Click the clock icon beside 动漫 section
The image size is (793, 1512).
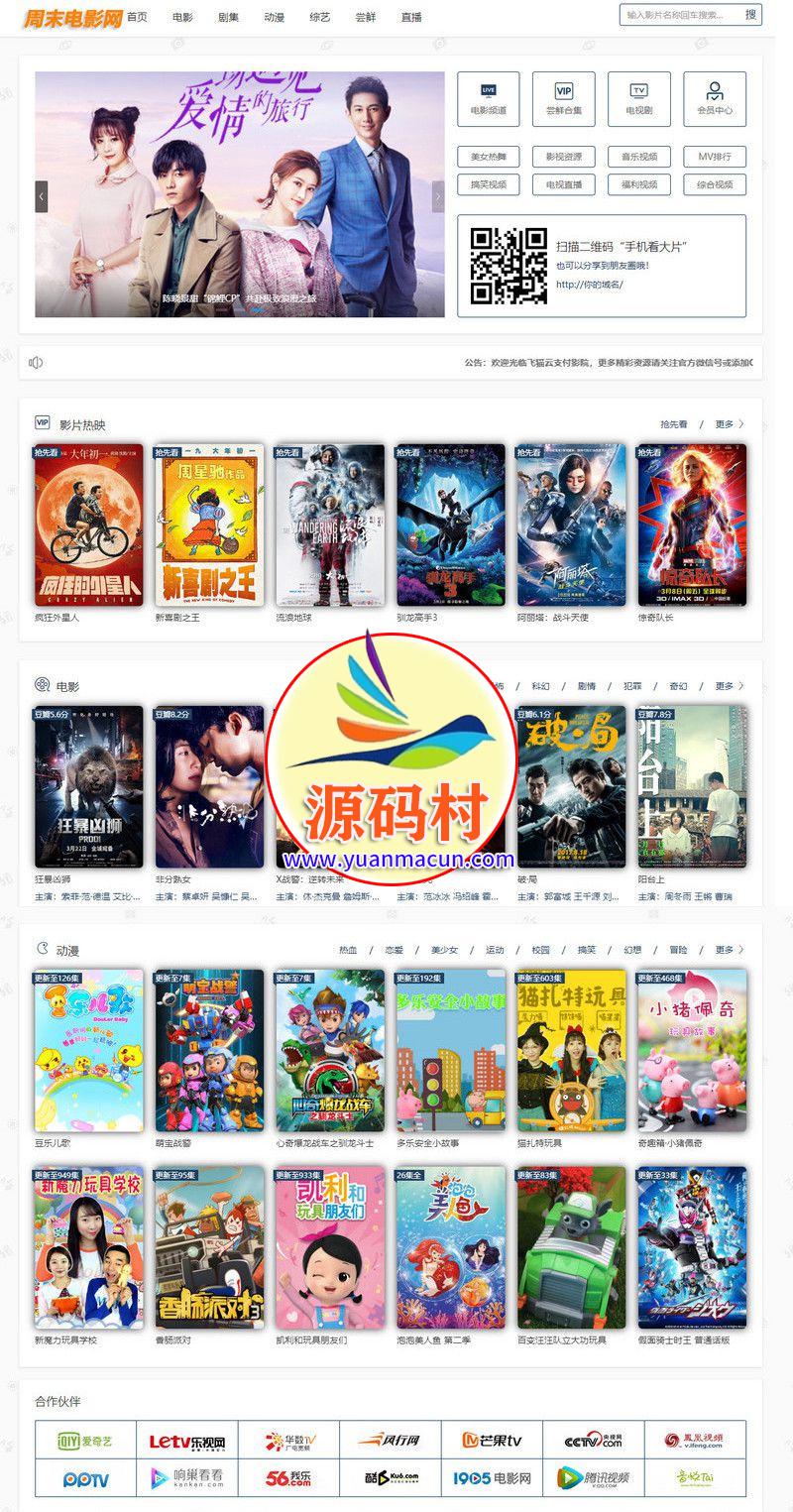(40, 949)
